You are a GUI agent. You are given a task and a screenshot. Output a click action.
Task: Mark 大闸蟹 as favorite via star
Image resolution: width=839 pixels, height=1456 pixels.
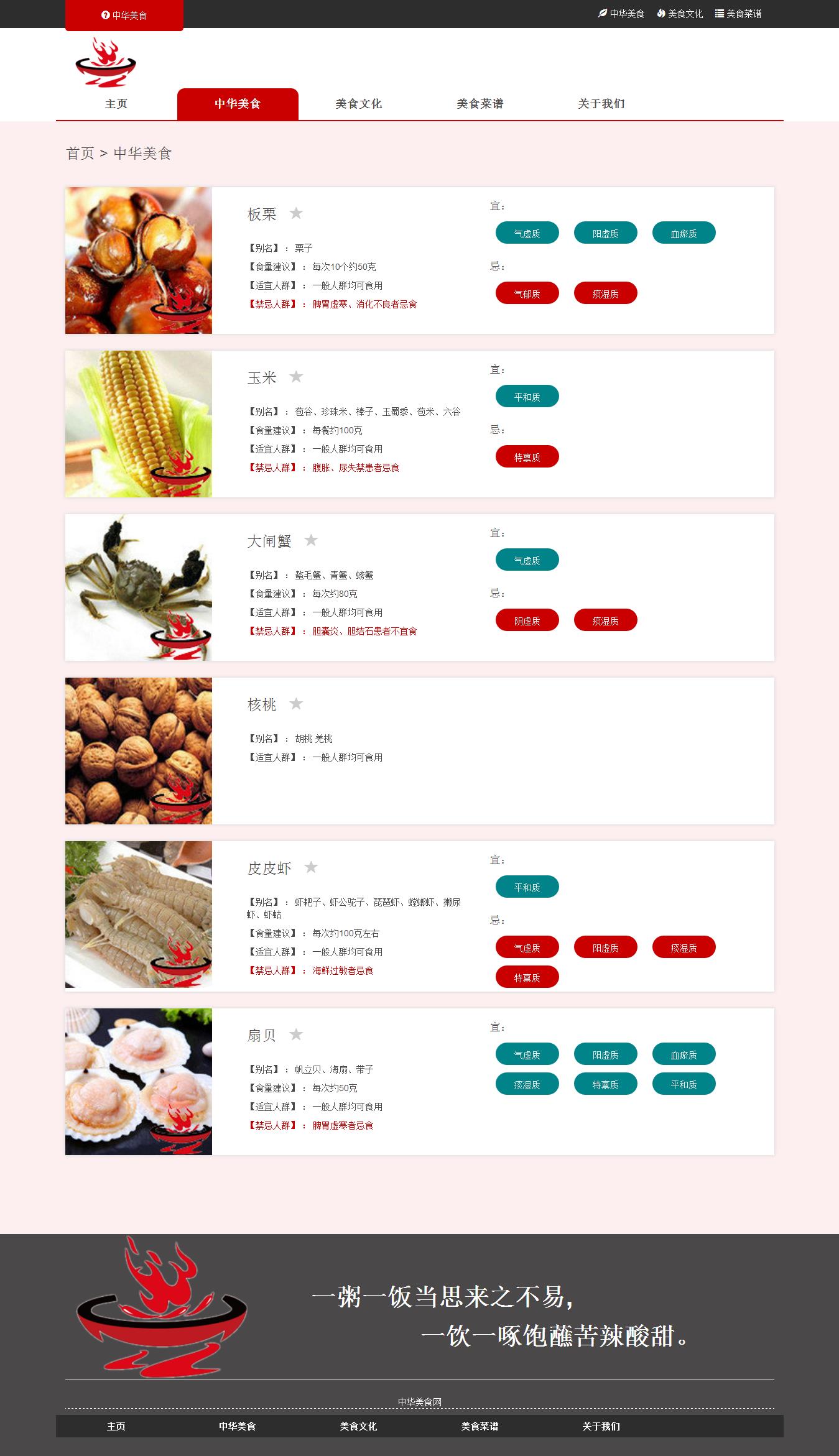311,540
